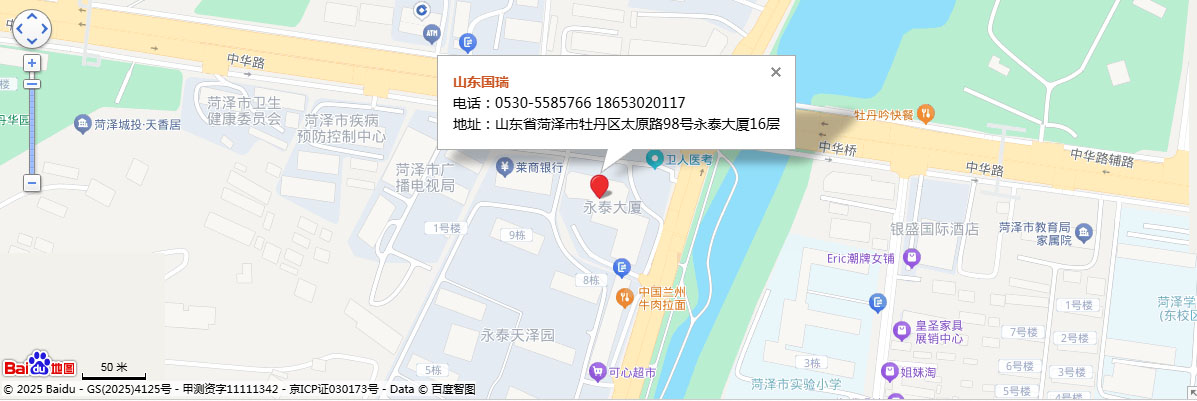Pan the map right with the arrow
Viewport: 1197px width, 401px height.
click(44, 30)
